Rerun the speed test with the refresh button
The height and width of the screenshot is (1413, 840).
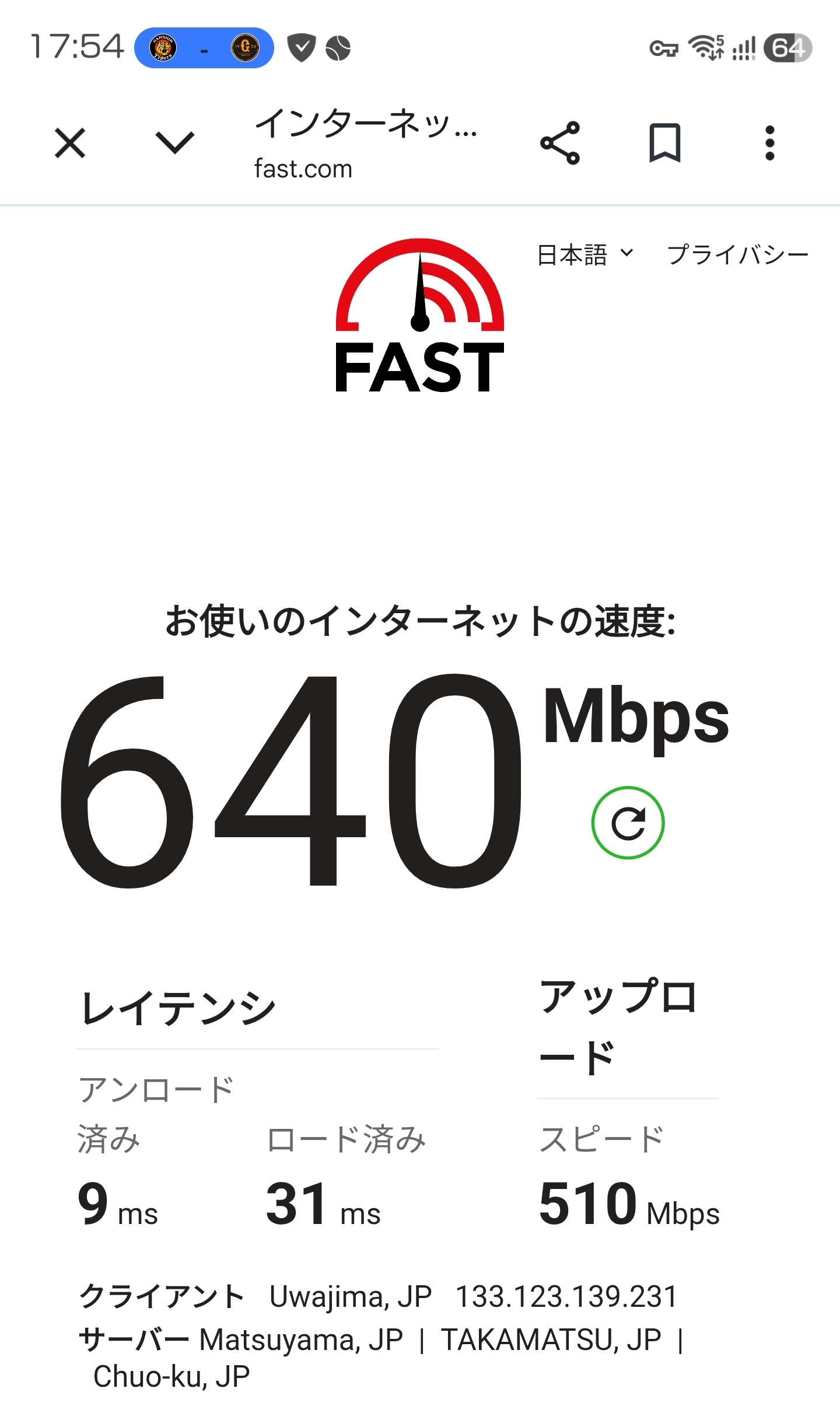[628, 823]
